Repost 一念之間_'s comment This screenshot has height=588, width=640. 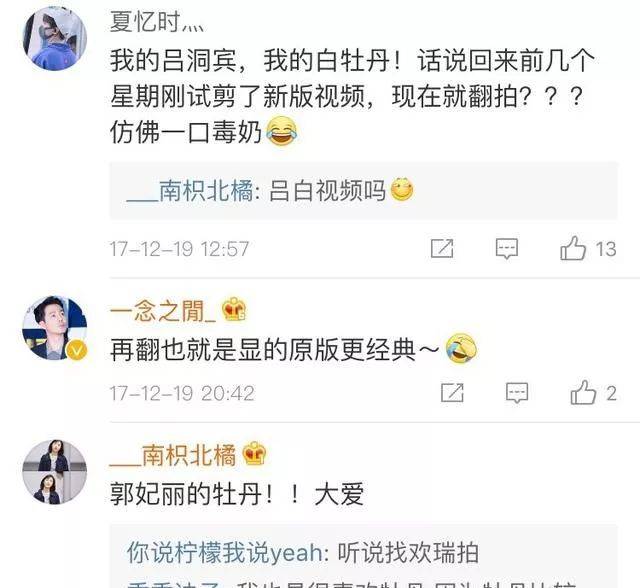pyautogui.click(x=452, y=393)
